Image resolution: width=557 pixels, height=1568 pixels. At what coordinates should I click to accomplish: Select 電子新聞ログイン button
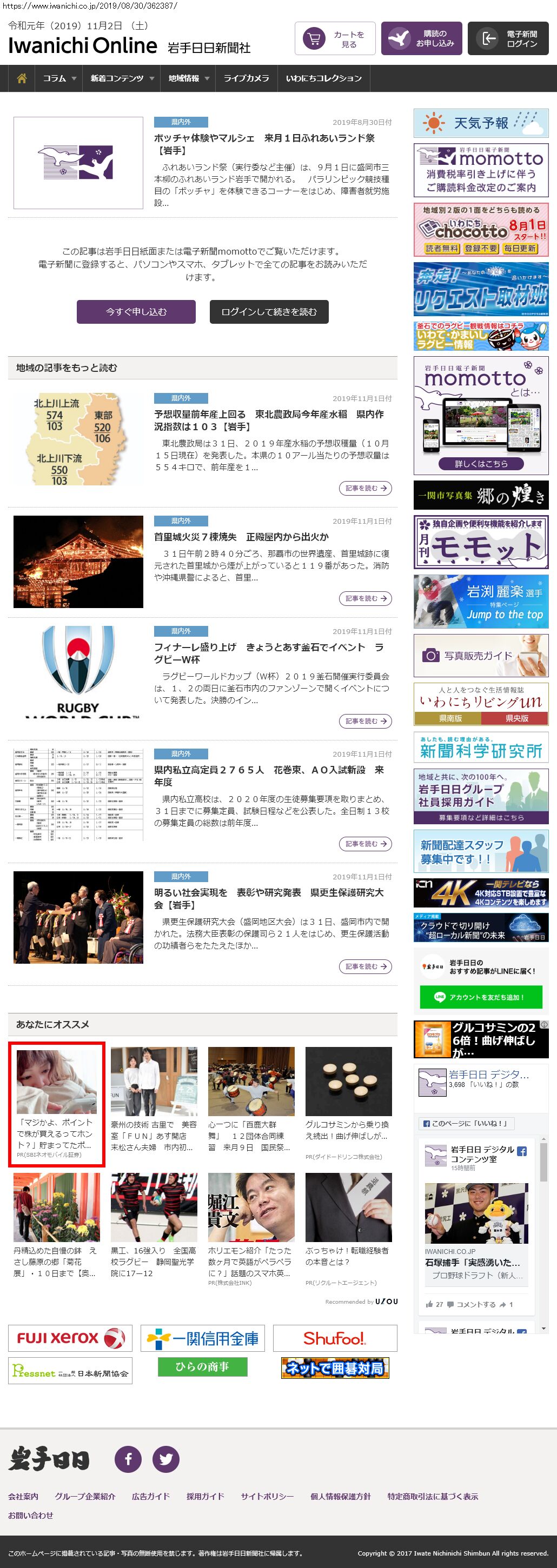coord(508,39)
